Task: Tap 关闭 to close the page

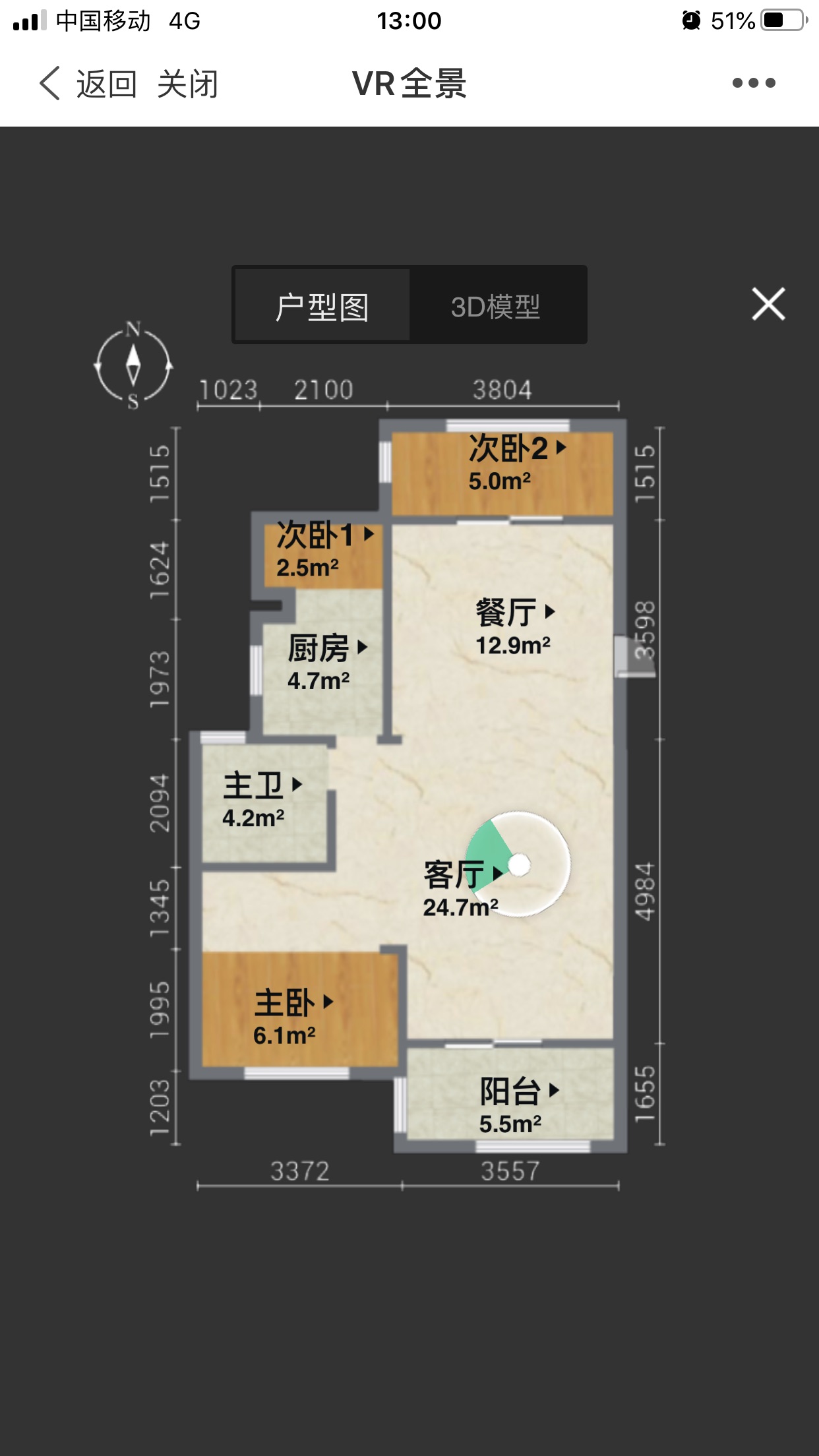Action: (188, 84)
